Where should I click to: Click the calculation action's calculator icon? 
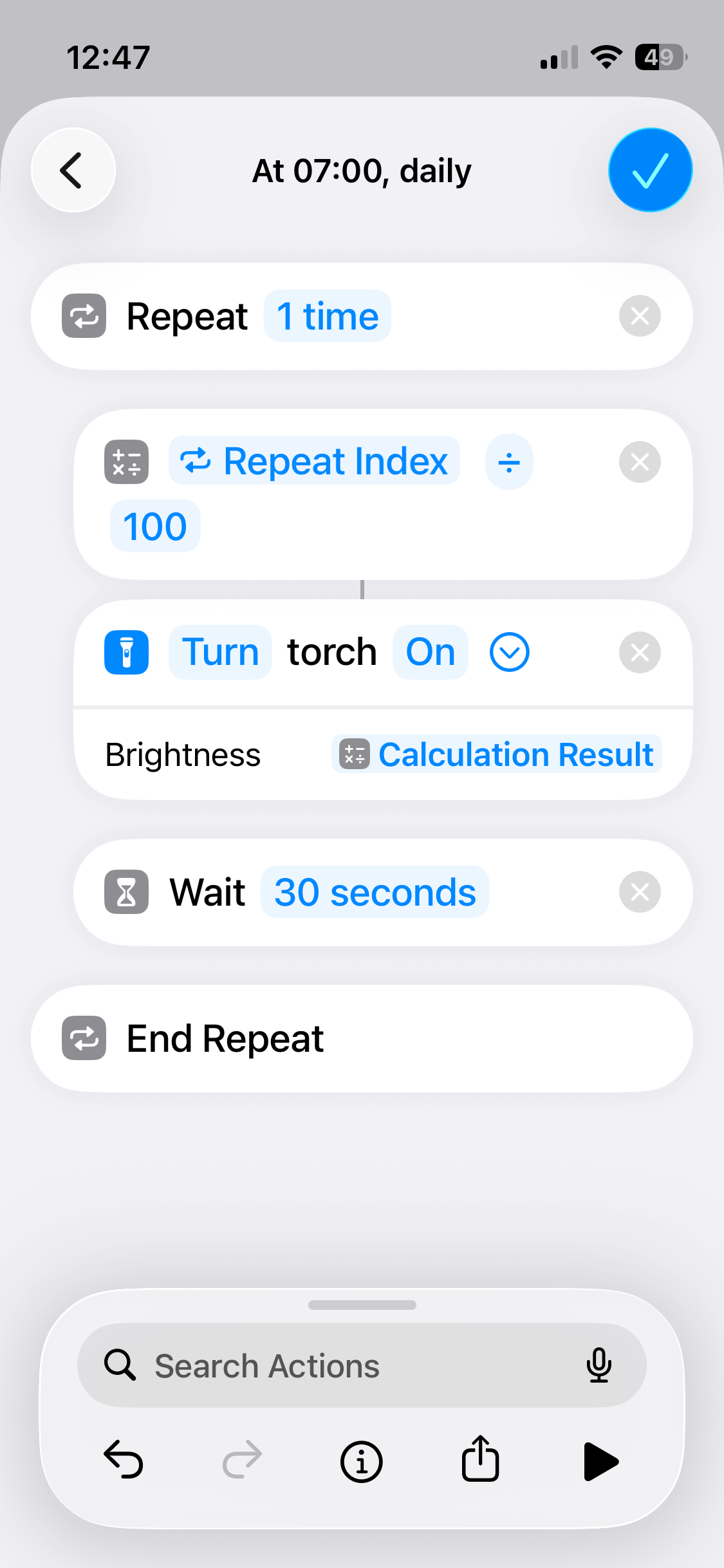126,462
